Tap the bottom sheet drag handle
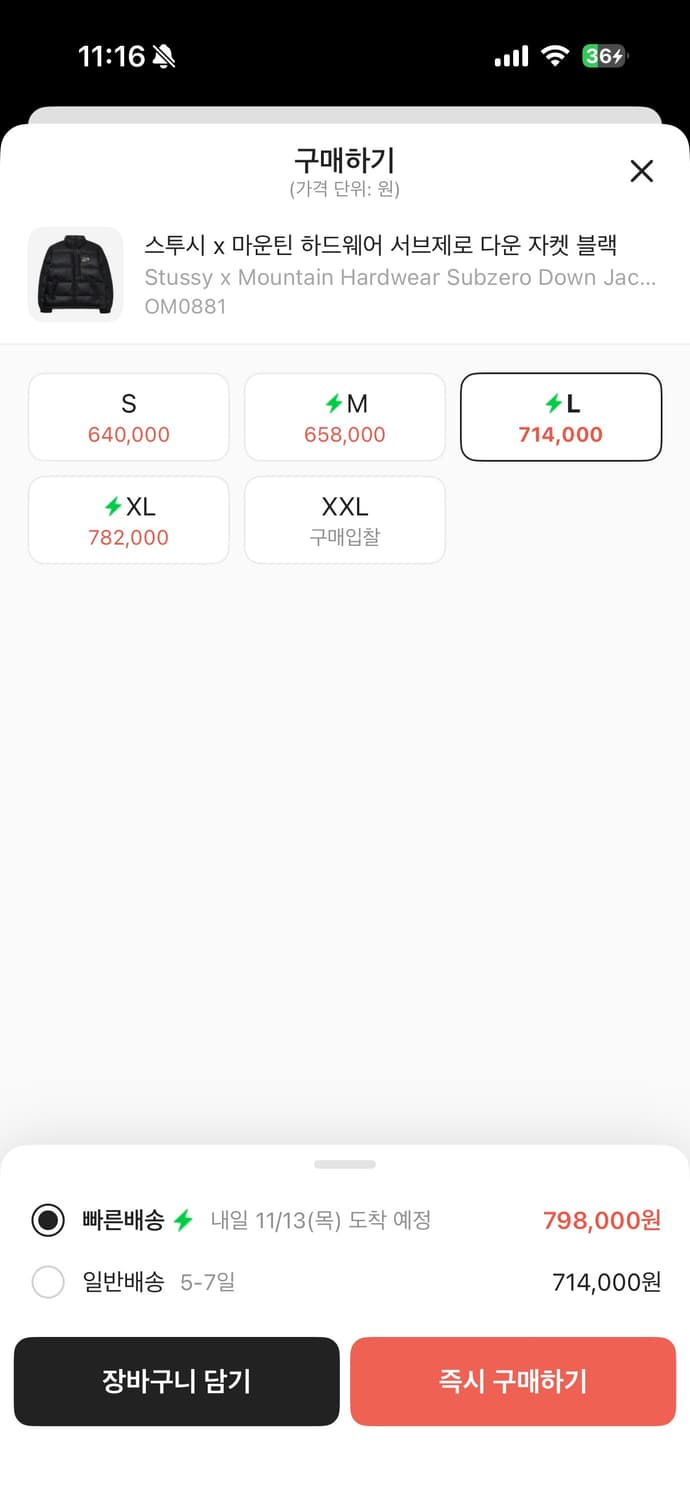The height and width of the screenshot is (1500, 690). (345, 1164)
